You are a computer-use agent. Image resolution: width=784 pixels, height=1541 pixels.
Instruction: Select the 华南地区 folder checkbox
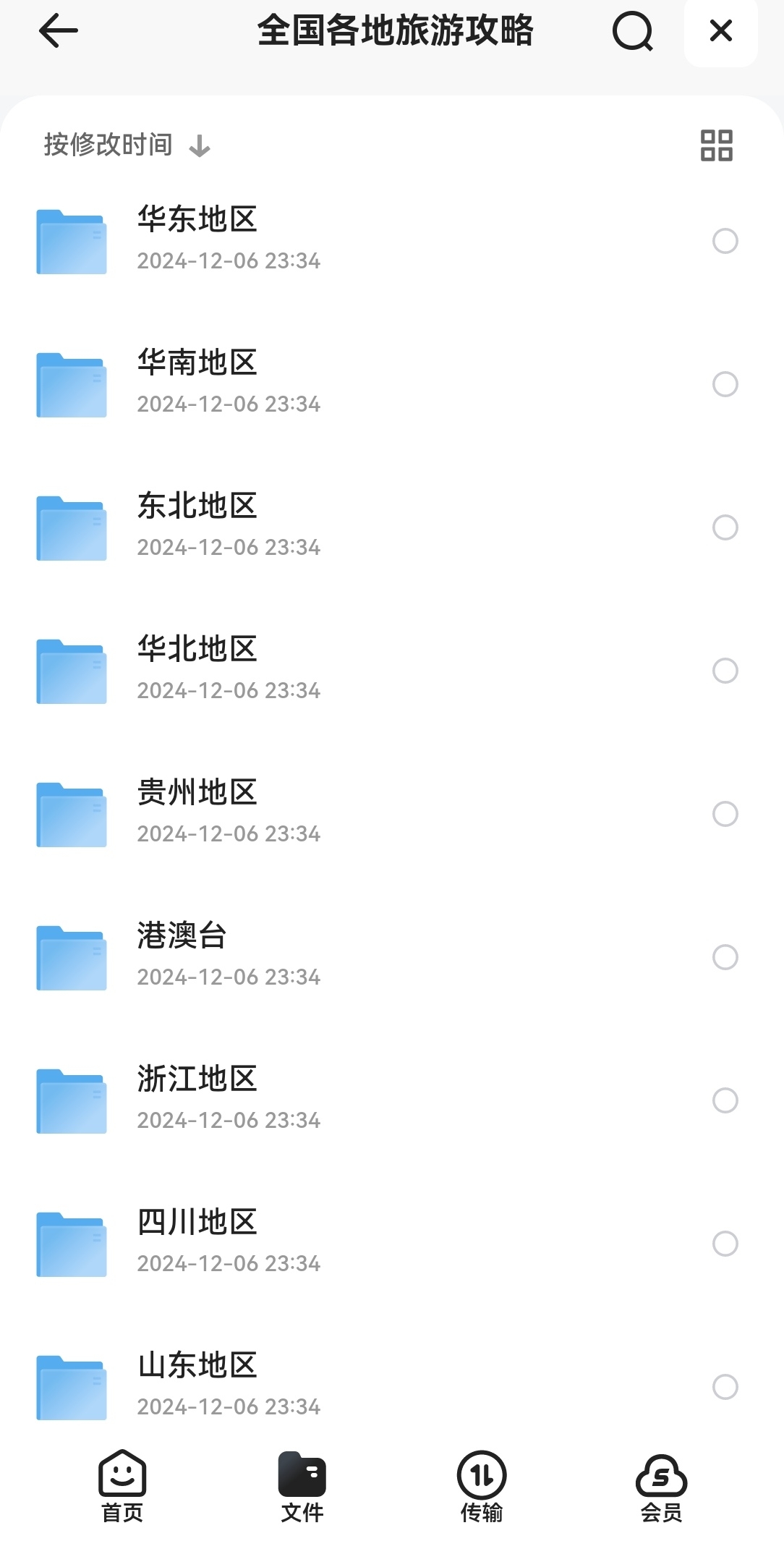[725, 383]
